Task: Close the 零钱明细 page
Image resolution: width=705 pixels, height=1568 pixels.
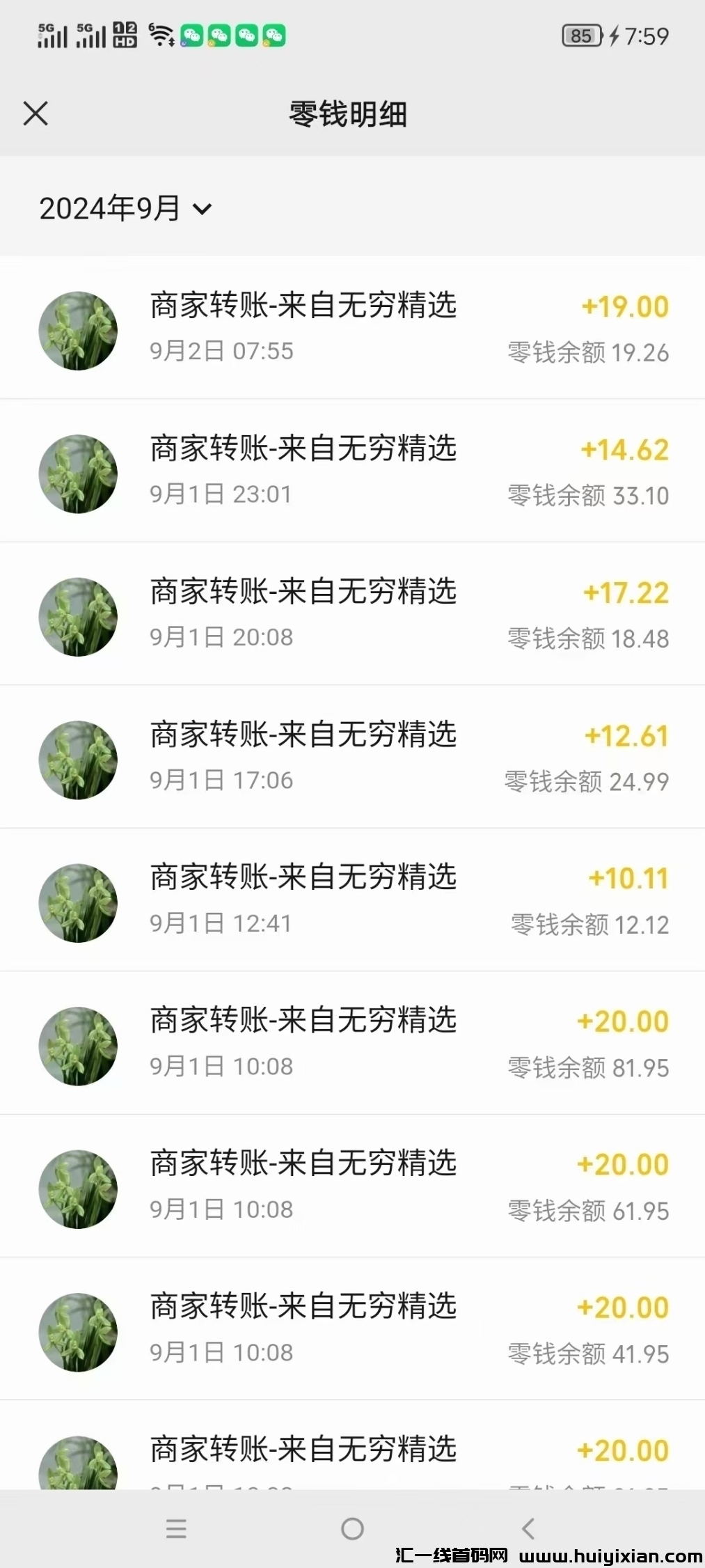Action: (35, 113)
